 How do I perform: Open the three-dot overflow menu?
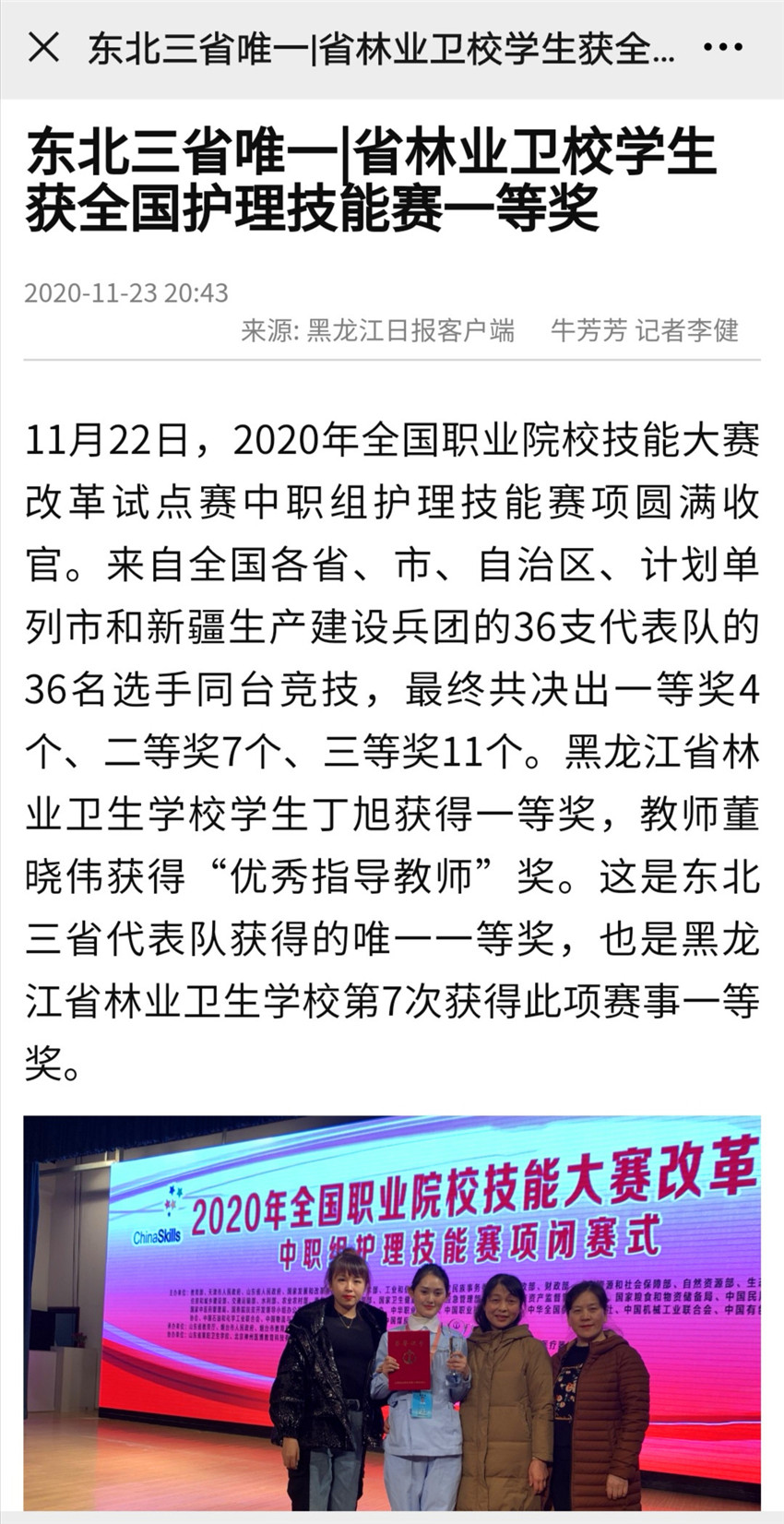(x=722, y=47)
